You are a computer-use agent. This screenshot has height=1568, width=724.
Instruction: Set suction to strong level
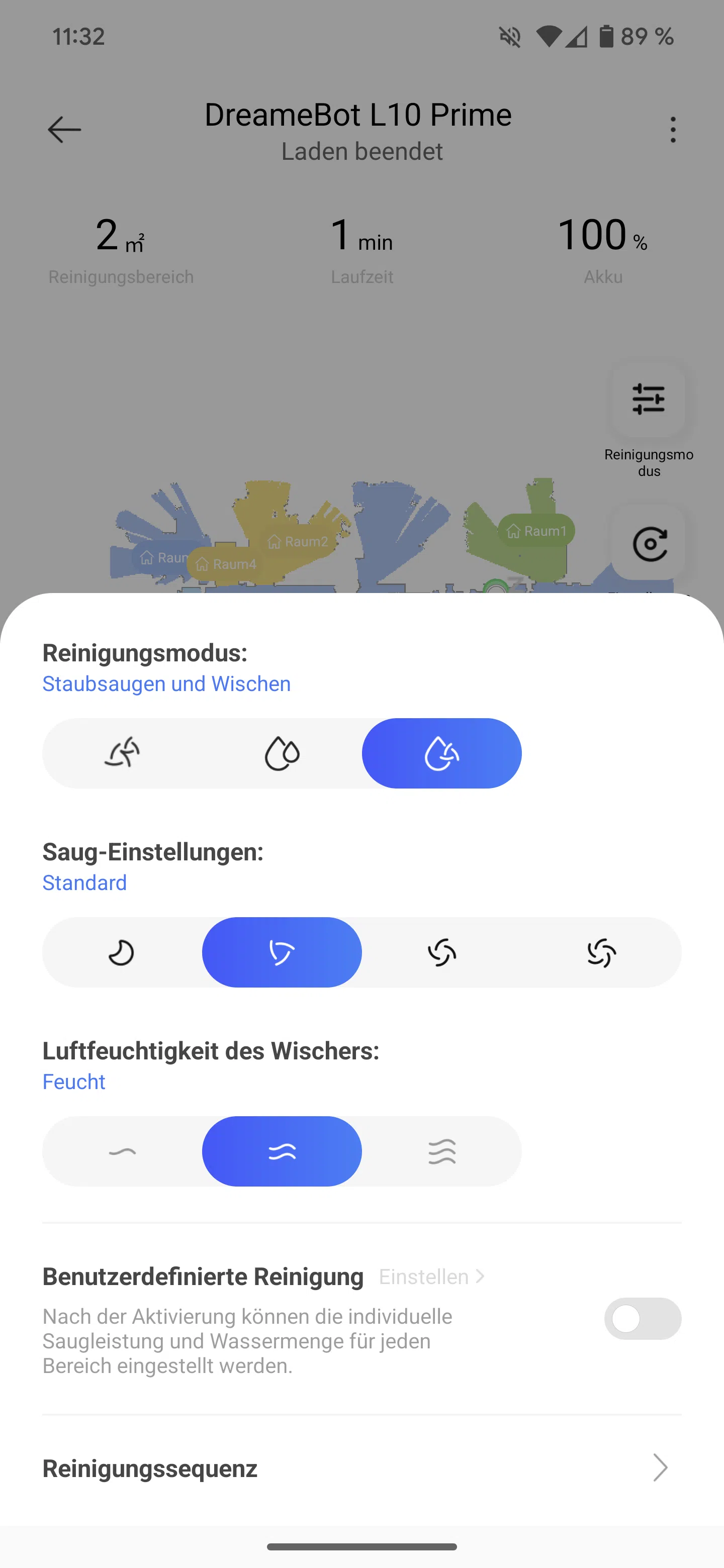tap(441, 952)
